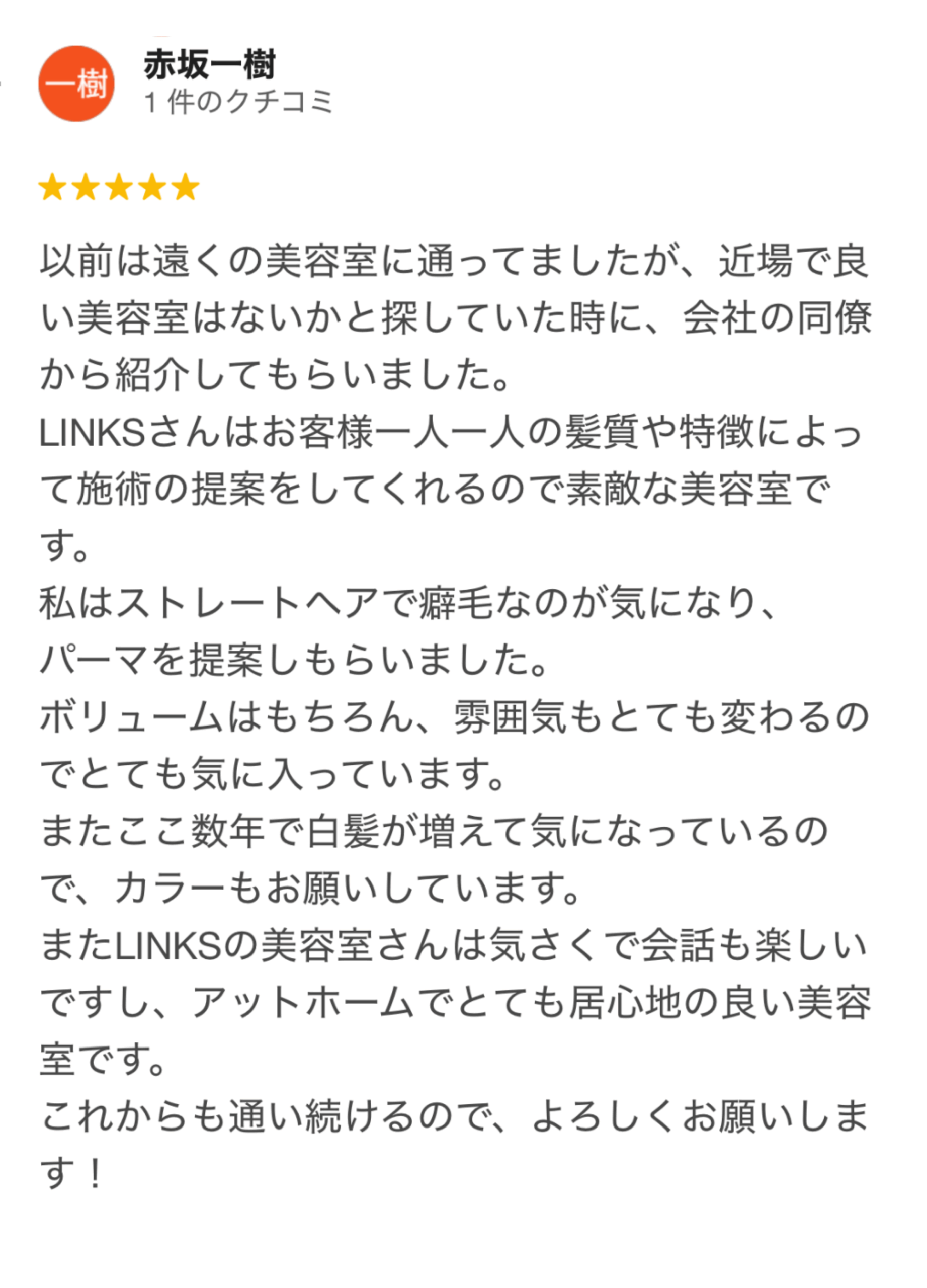Image resolution: width=927 pixels, height=1288 pixels.
Task: Open reviewer 赤坂一樹's profile avatar
Action: pyautogui.click(x=76, y=84)
